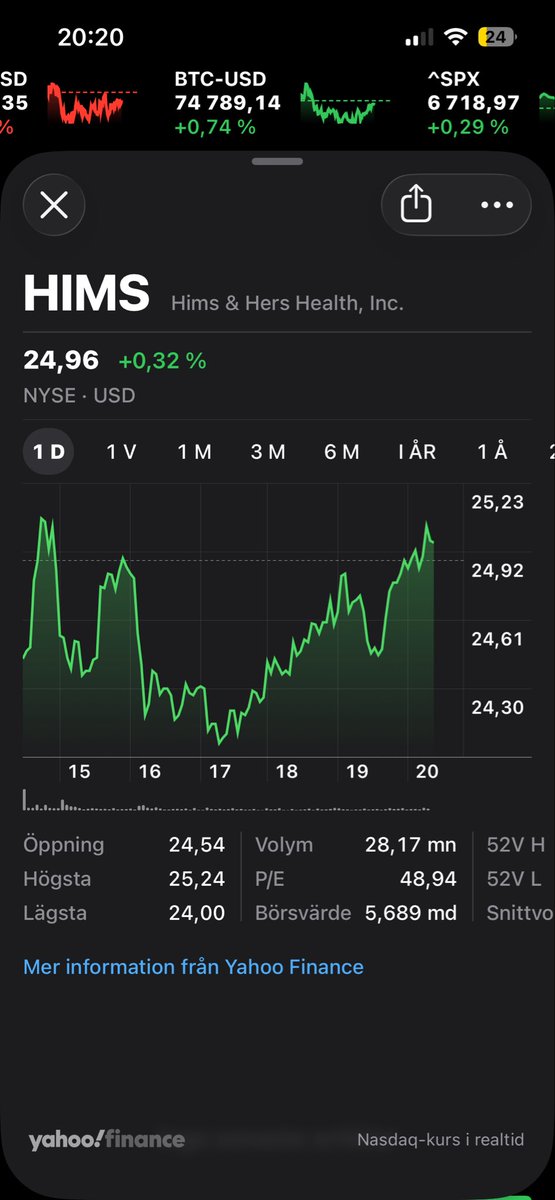Share the HIMS stock
Screen dimensions: 555x1200
416,205
